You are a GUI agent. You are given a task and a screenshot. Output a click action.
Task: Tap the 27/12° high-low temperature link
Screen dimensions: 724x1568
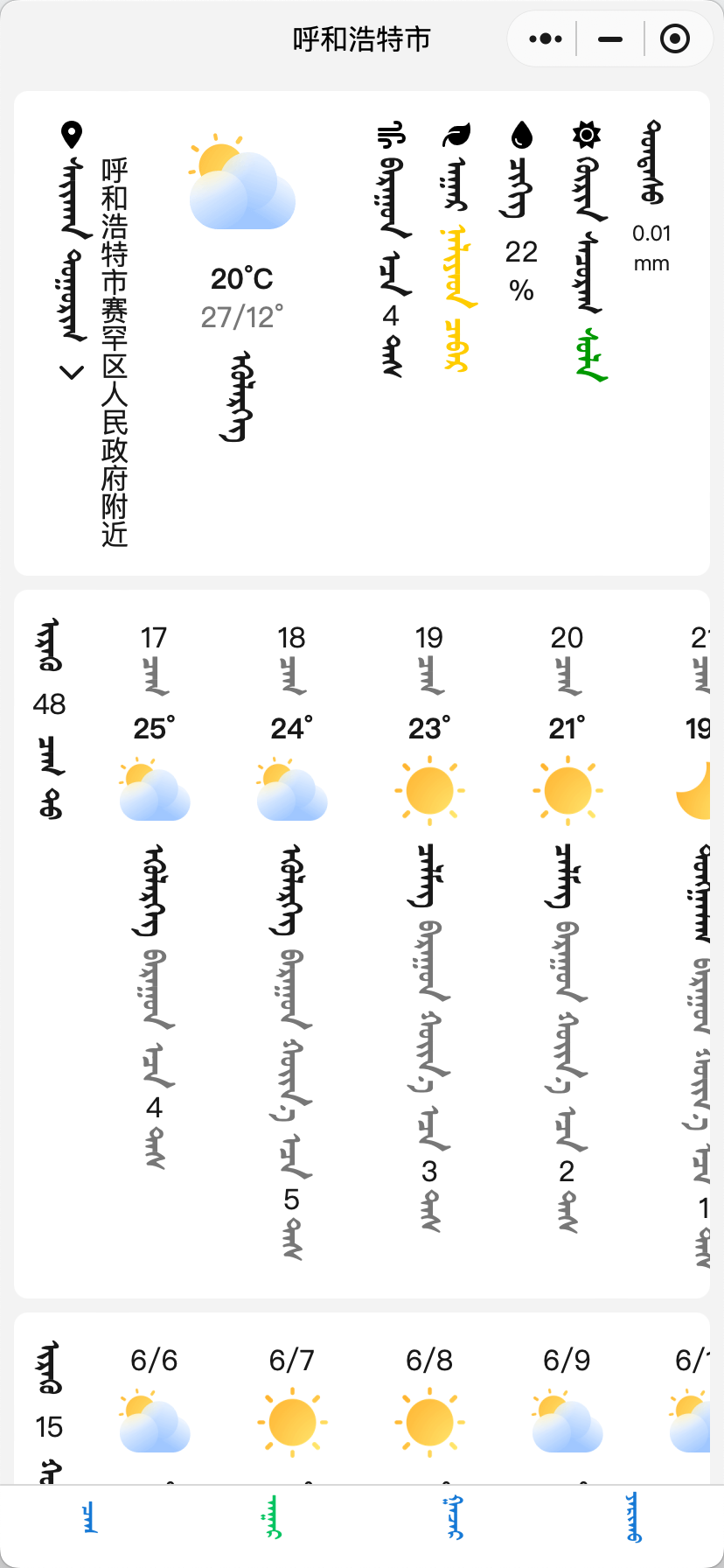point(242,317)
